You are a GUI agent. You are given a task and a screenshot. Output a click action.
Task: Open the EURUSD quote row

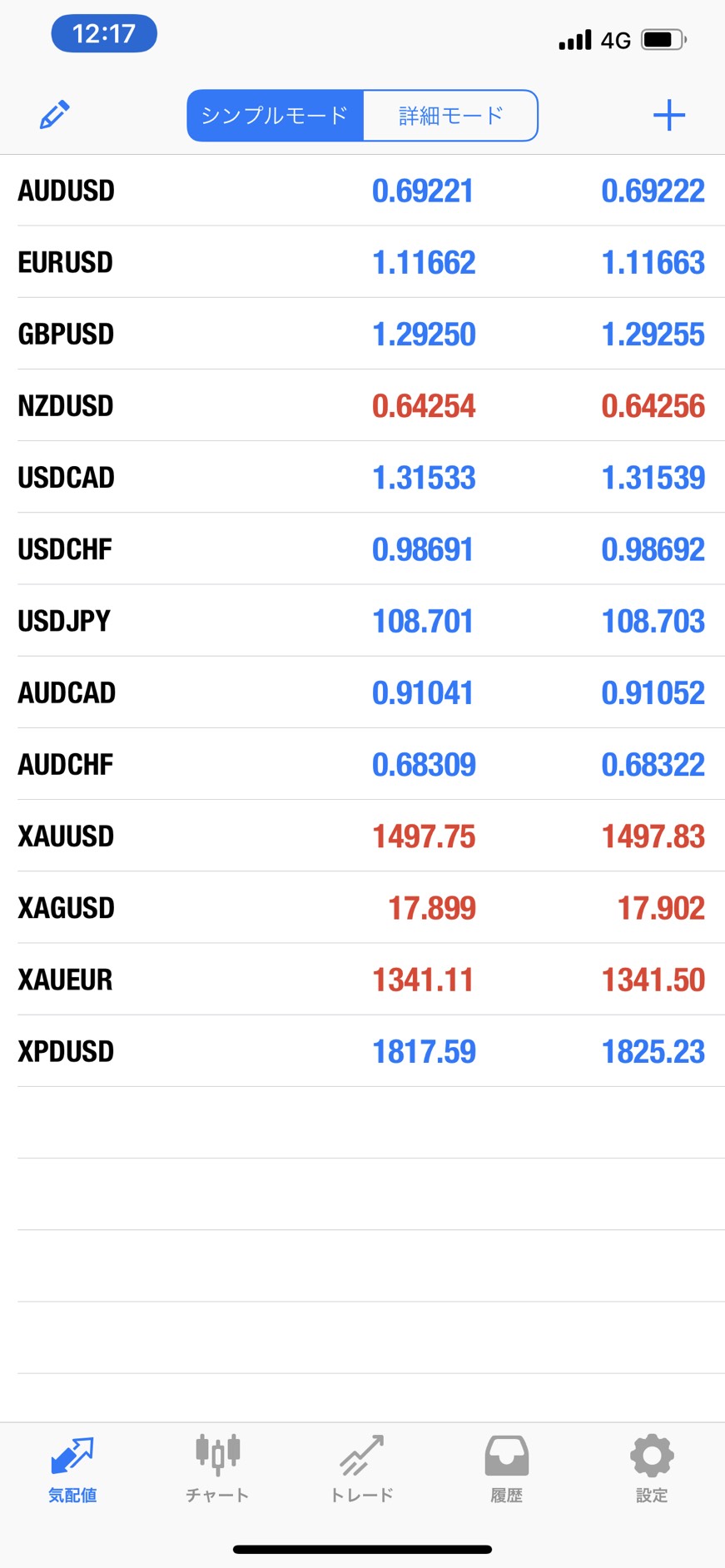362,262
